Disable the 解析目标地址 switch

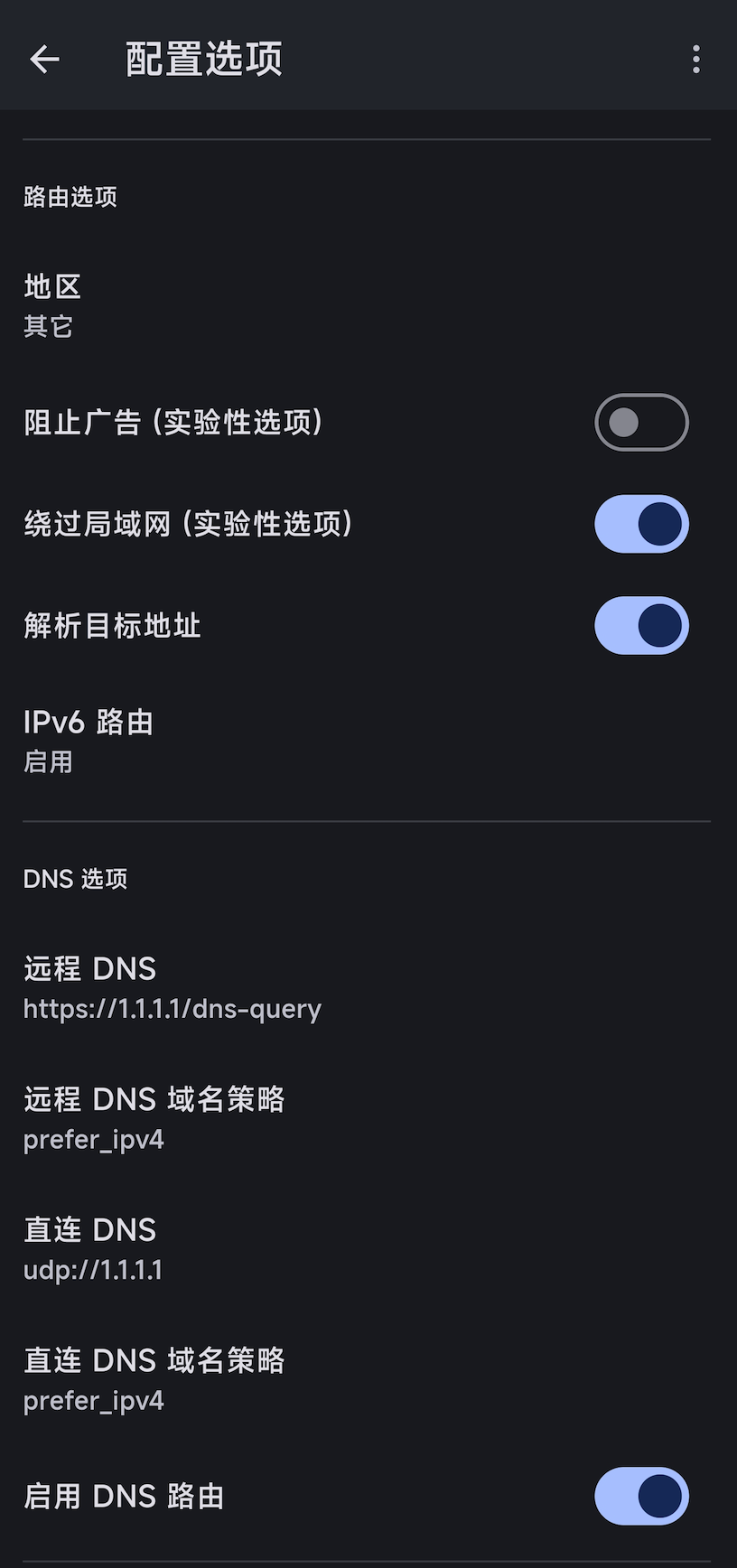pyautogui.click(x=641, y=625)
